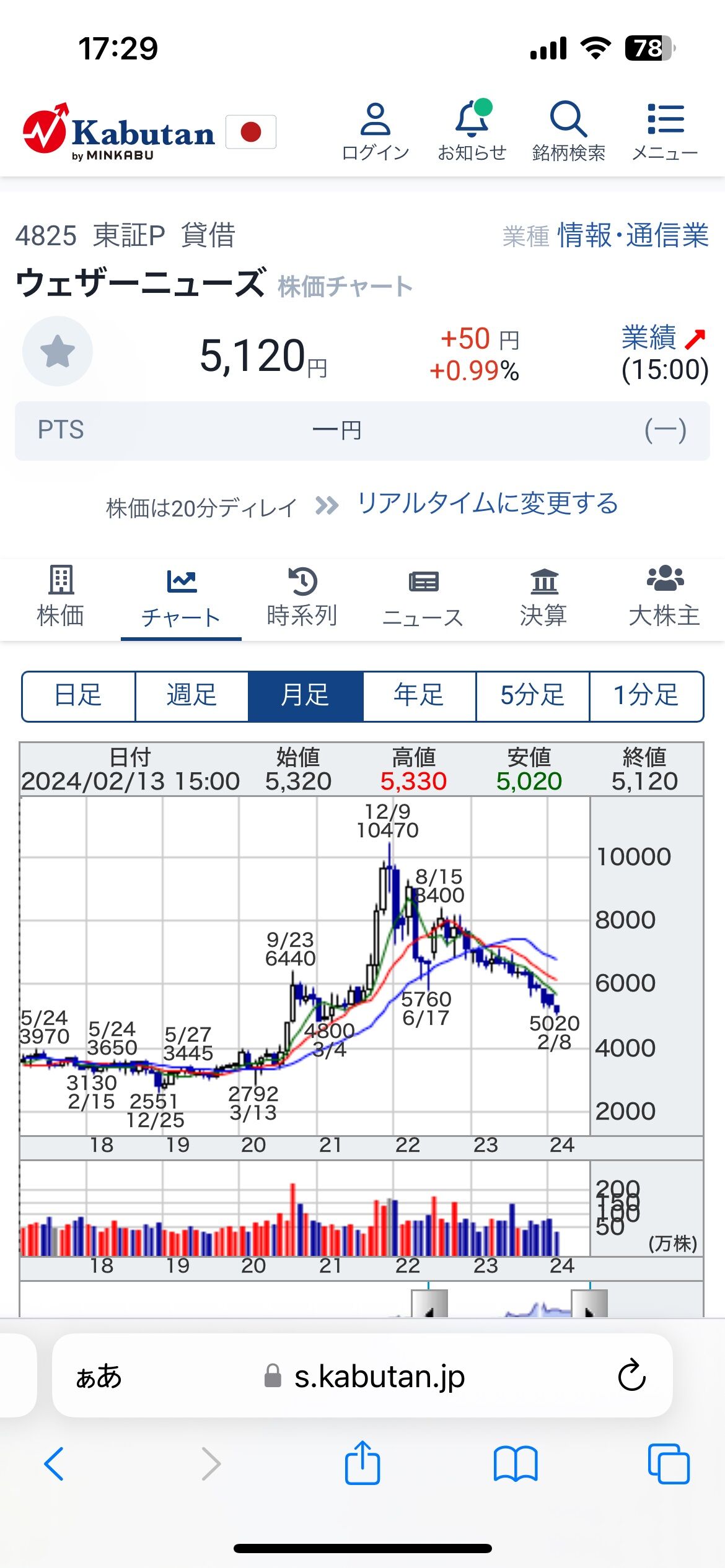
Task: Add ウェザーニューズ to favorites with the star
Action: click(58, 352)
